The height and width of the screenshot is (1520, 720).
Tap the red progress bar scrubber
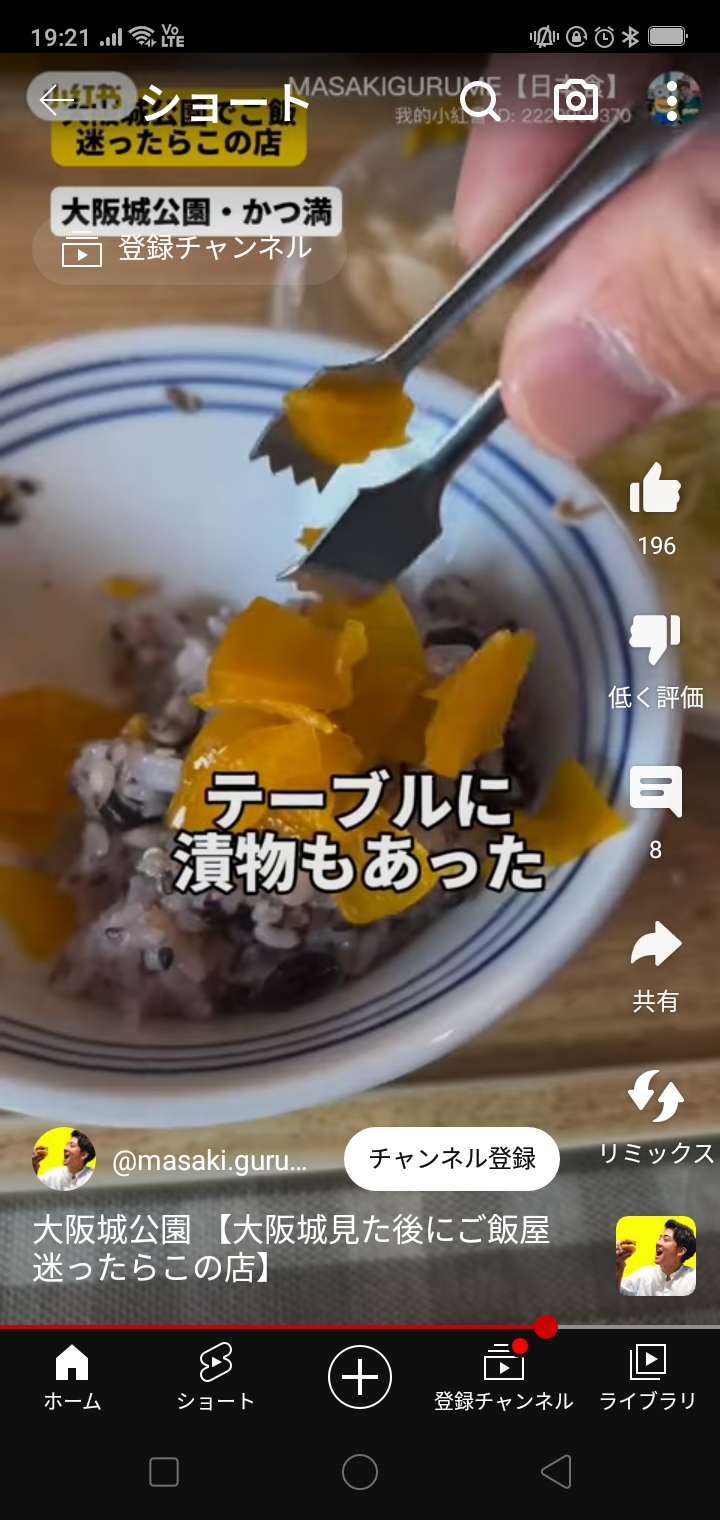point(545,1327)
